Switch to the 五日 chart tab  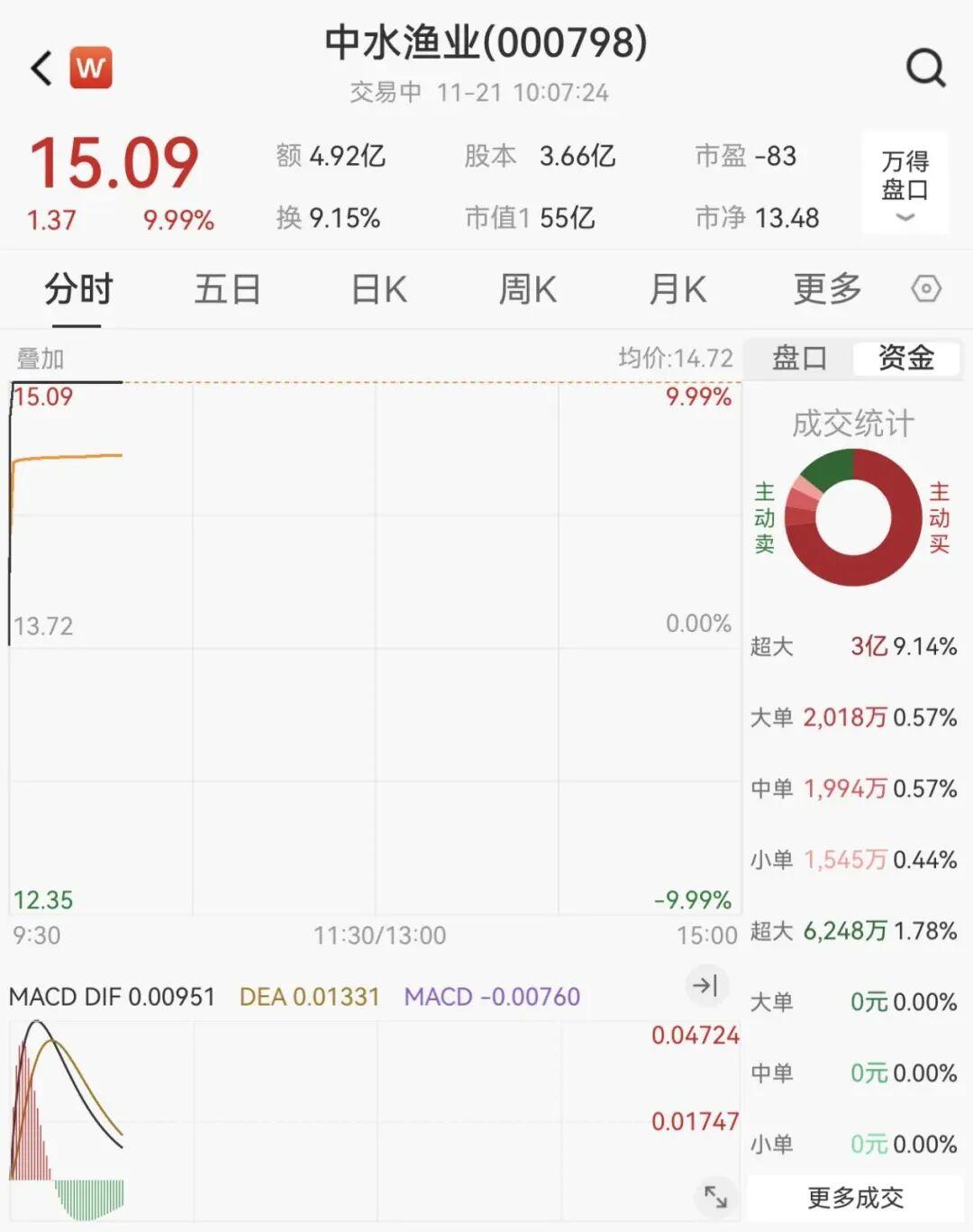click(x=227, y=289)
